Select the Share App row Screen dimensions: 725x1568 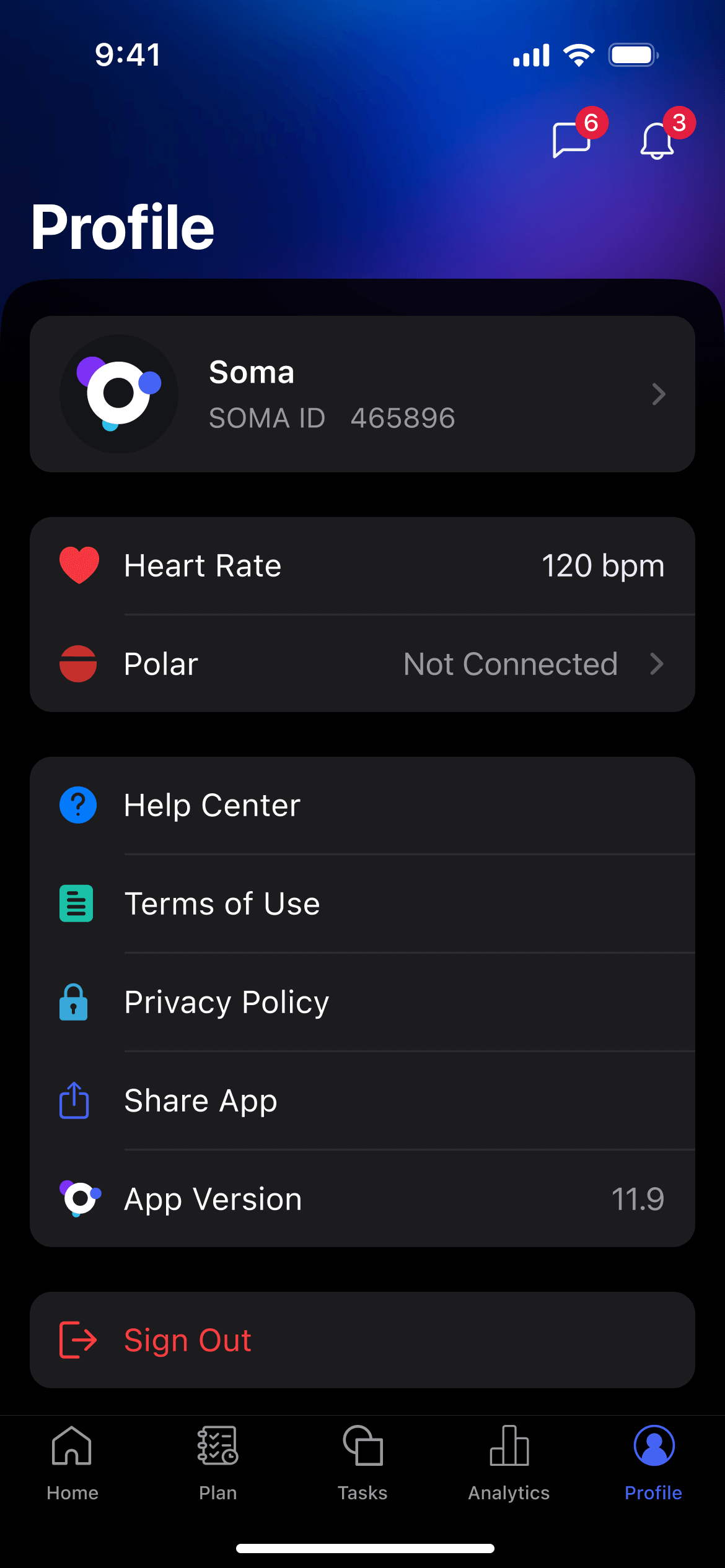tap(362, 1100)
